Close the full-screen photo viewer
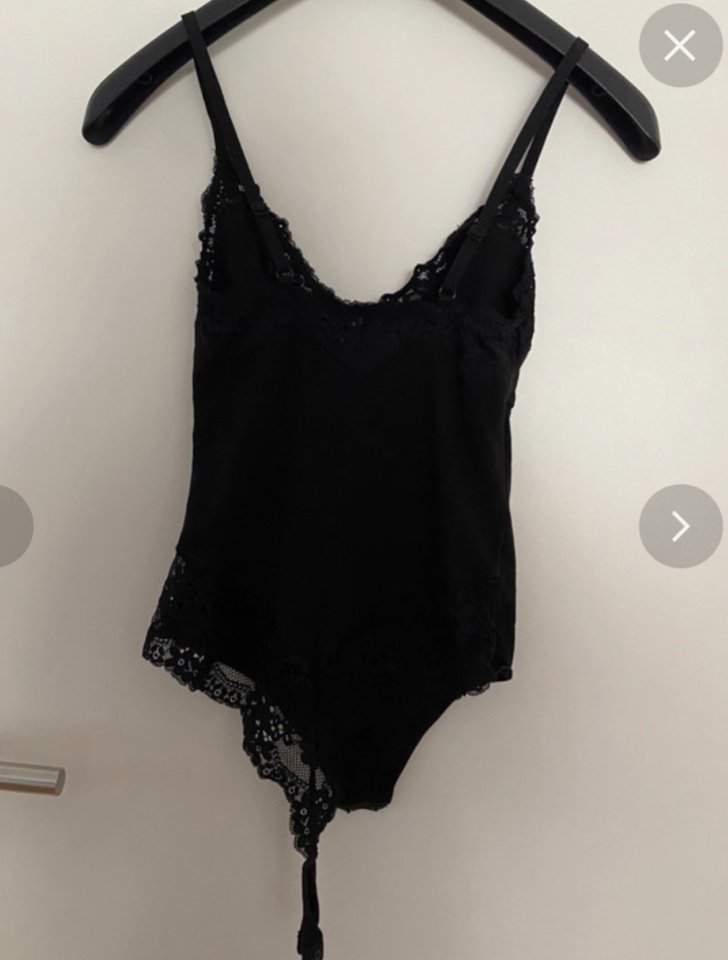Viewport: 728px width, 960px height. coord(680,45)
